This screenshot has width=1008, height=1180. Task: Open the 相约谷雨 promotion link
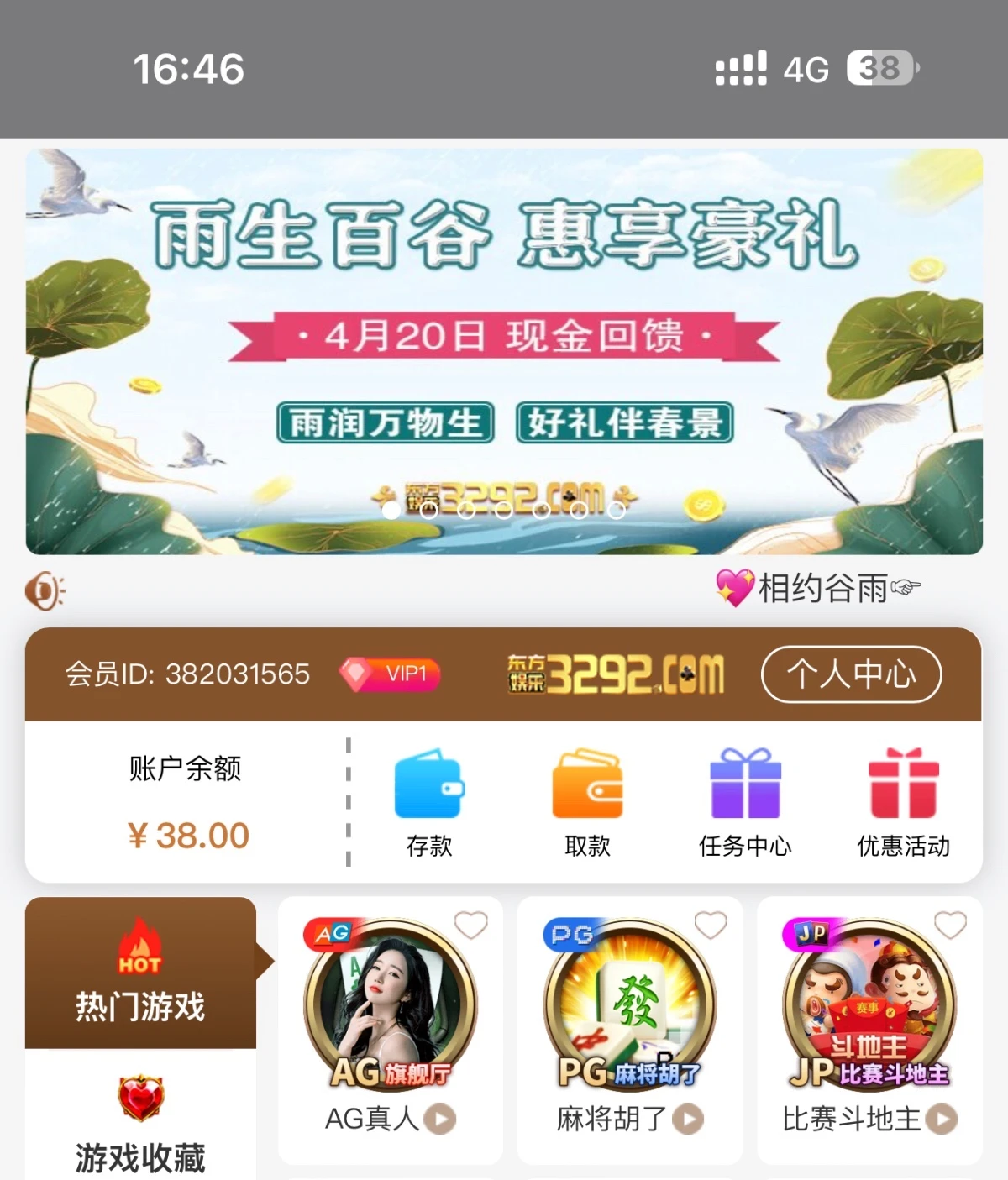point(819,588)
